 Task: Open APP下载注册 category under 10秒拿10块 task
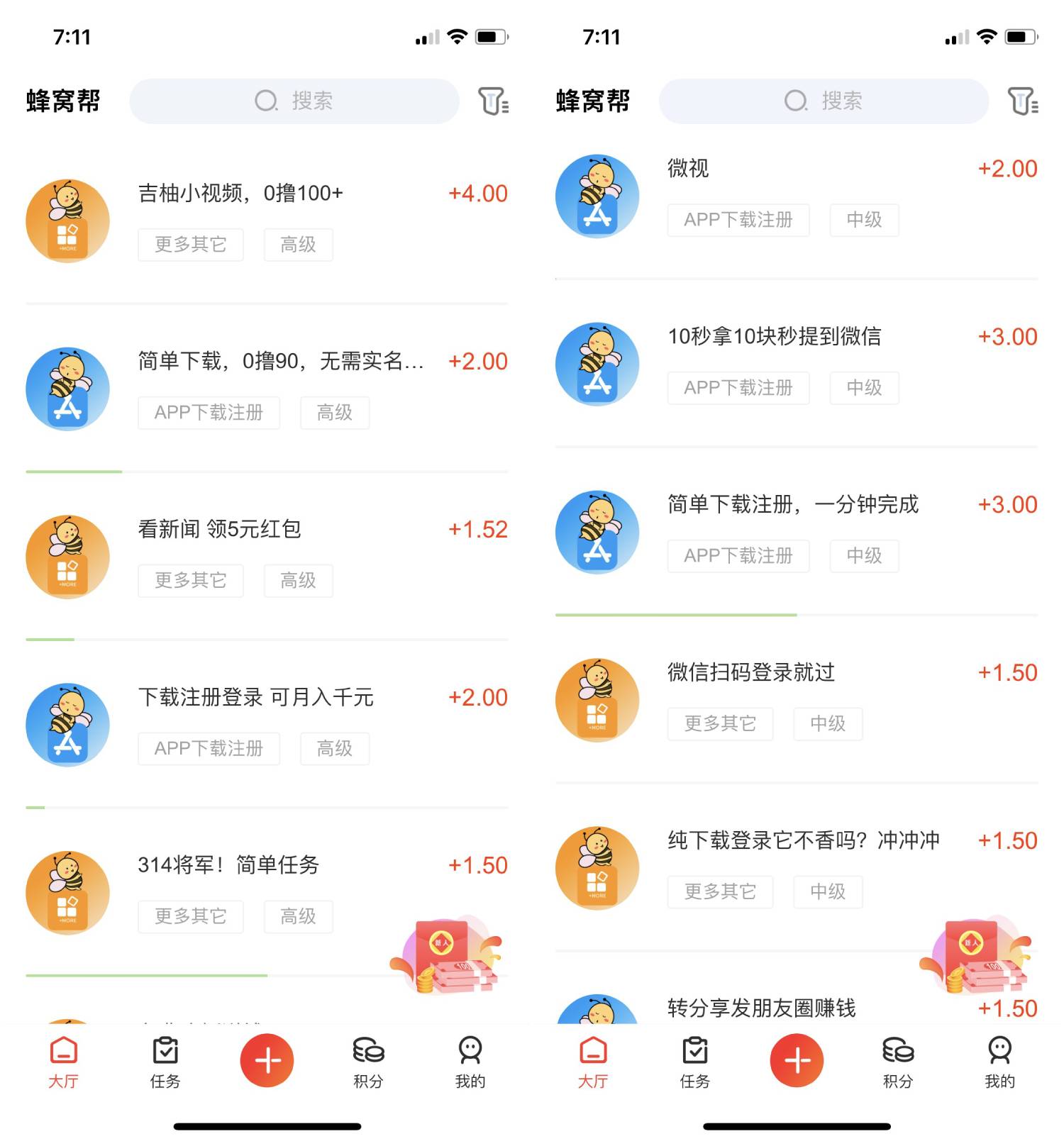[738, 388]
